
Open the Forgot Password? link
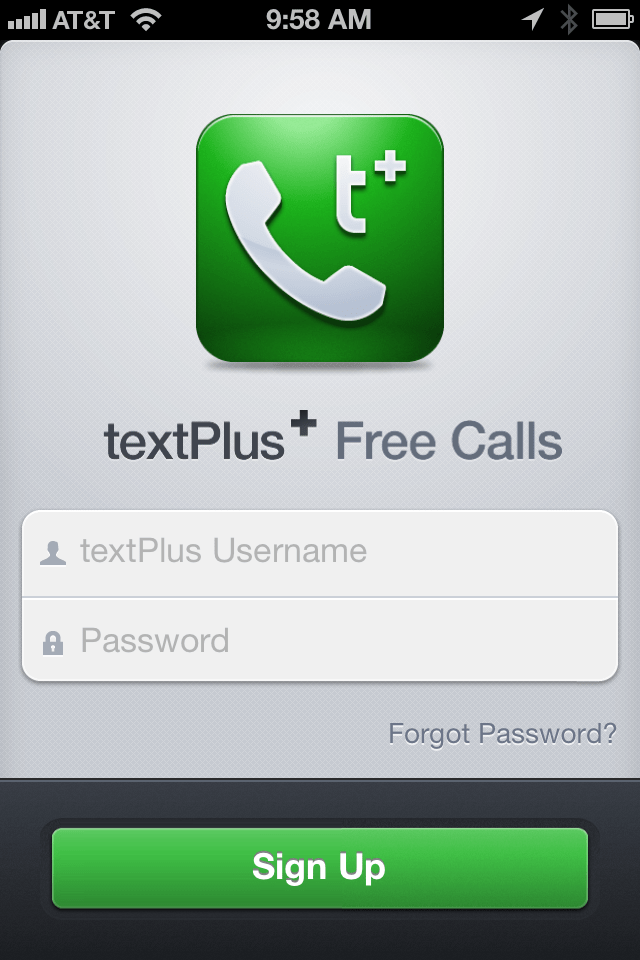pos(502,734)
